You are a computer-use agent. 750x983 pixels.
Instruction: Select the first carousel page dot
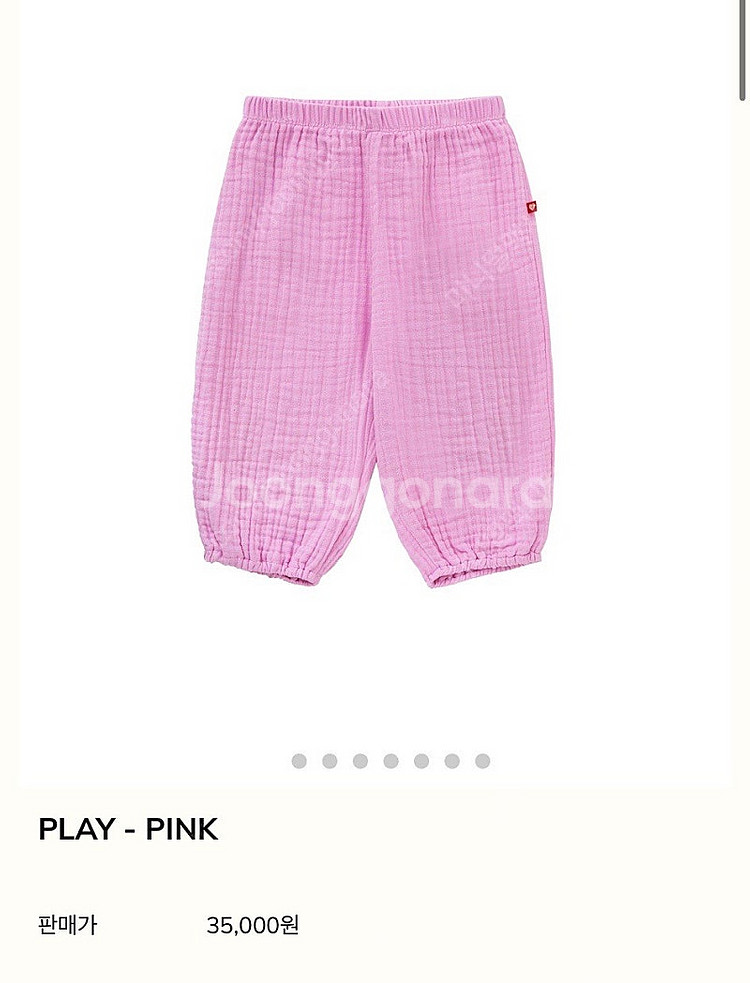pyautogui.click(x=299, y=761)
